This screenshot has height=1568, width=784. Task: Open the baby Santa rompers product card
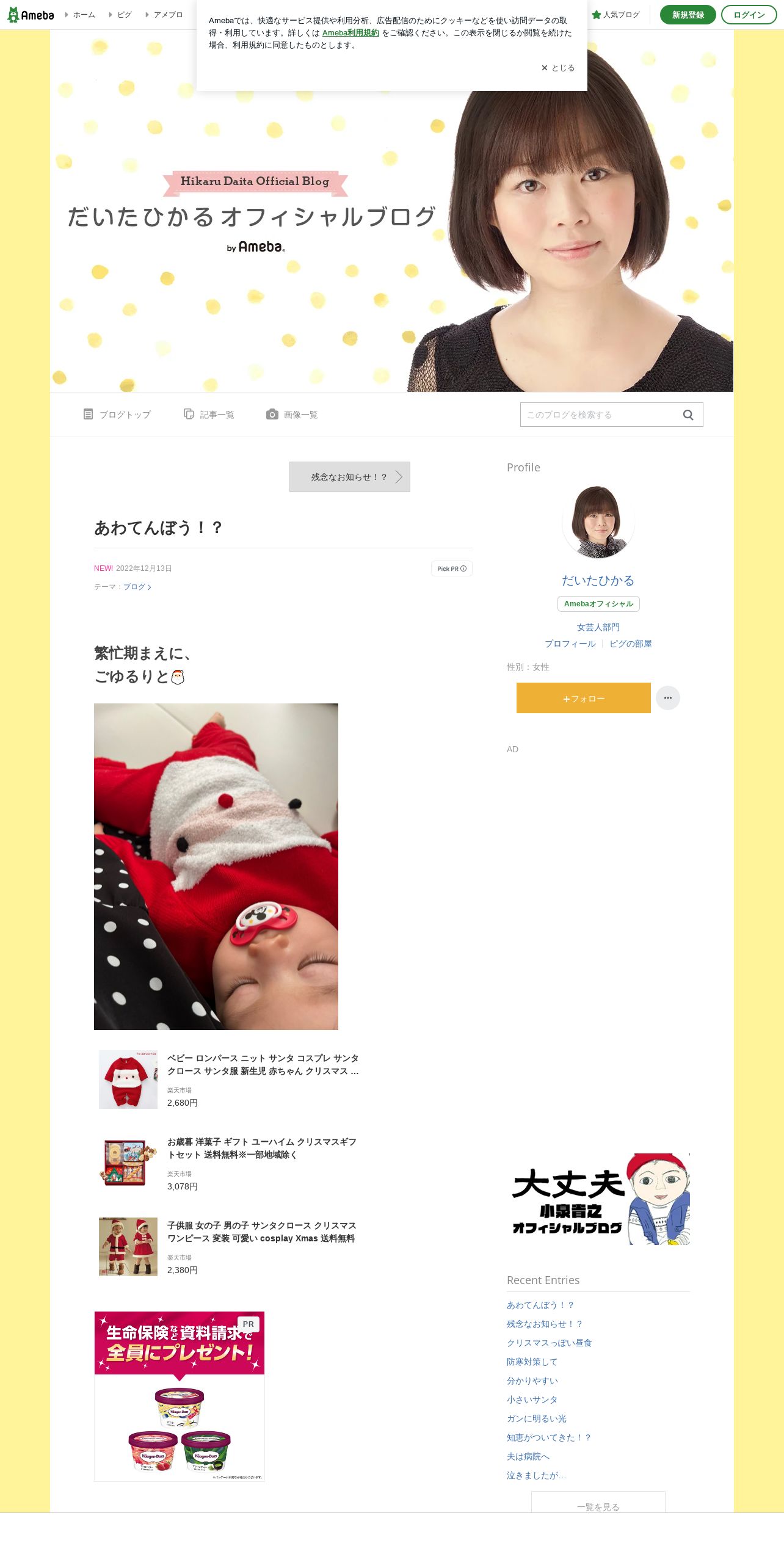(230, 1080)
